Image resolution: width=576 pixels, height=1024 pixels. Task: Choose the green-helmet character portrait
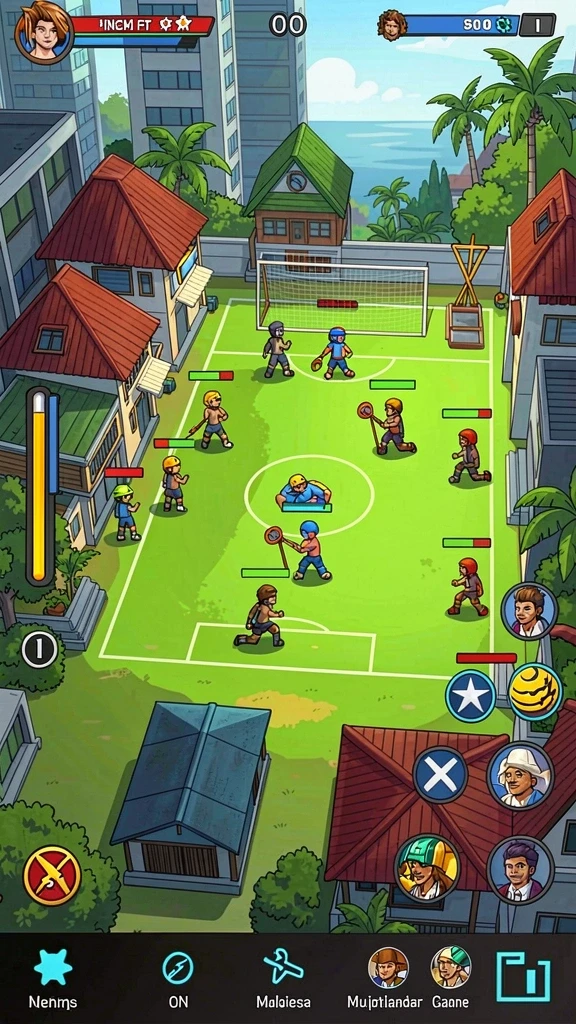tap(428, 868)
